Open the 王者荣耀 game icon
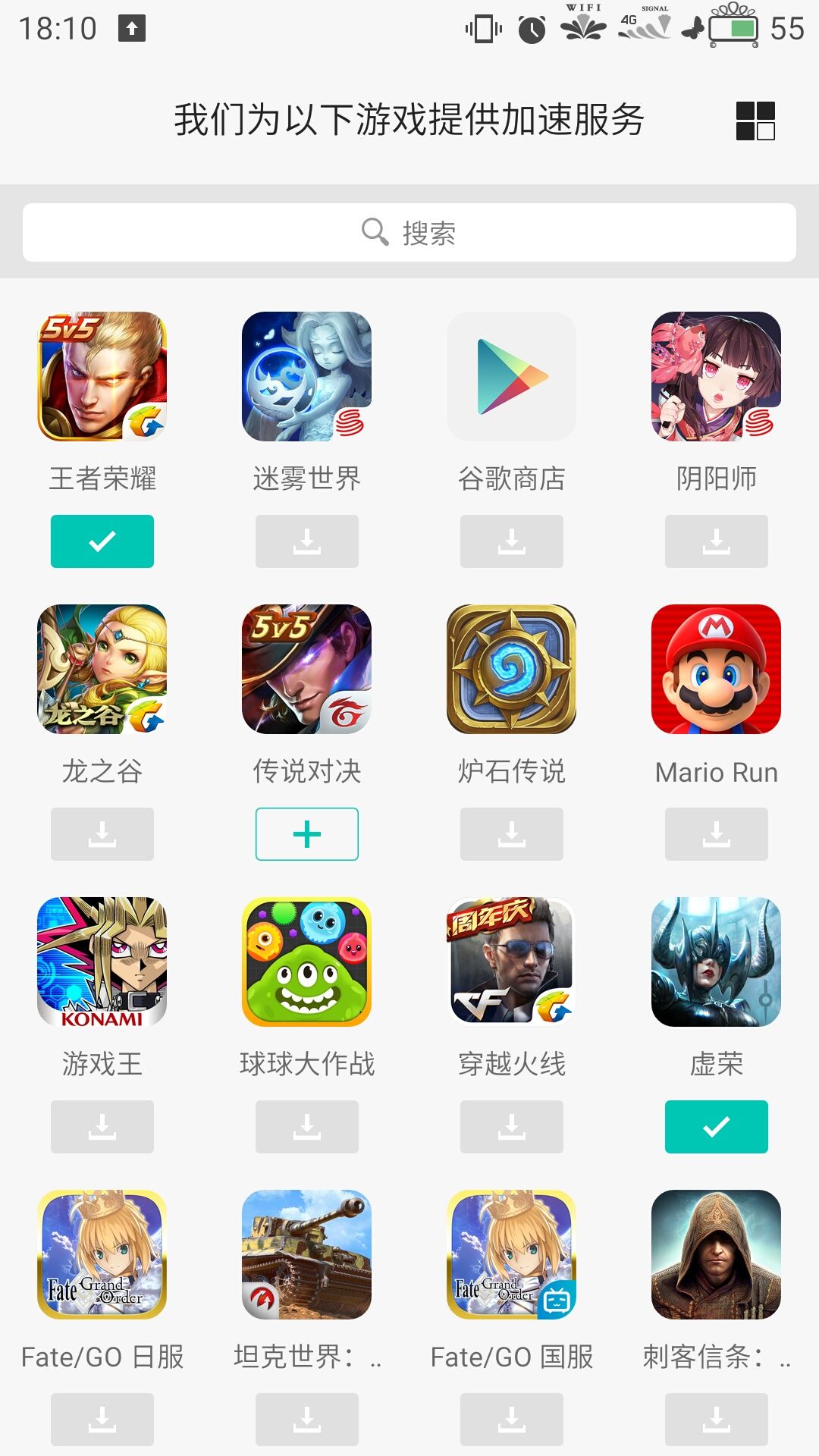Image resolution: width=819 pixels, height=1456 pixels. [x=102, y=377]
